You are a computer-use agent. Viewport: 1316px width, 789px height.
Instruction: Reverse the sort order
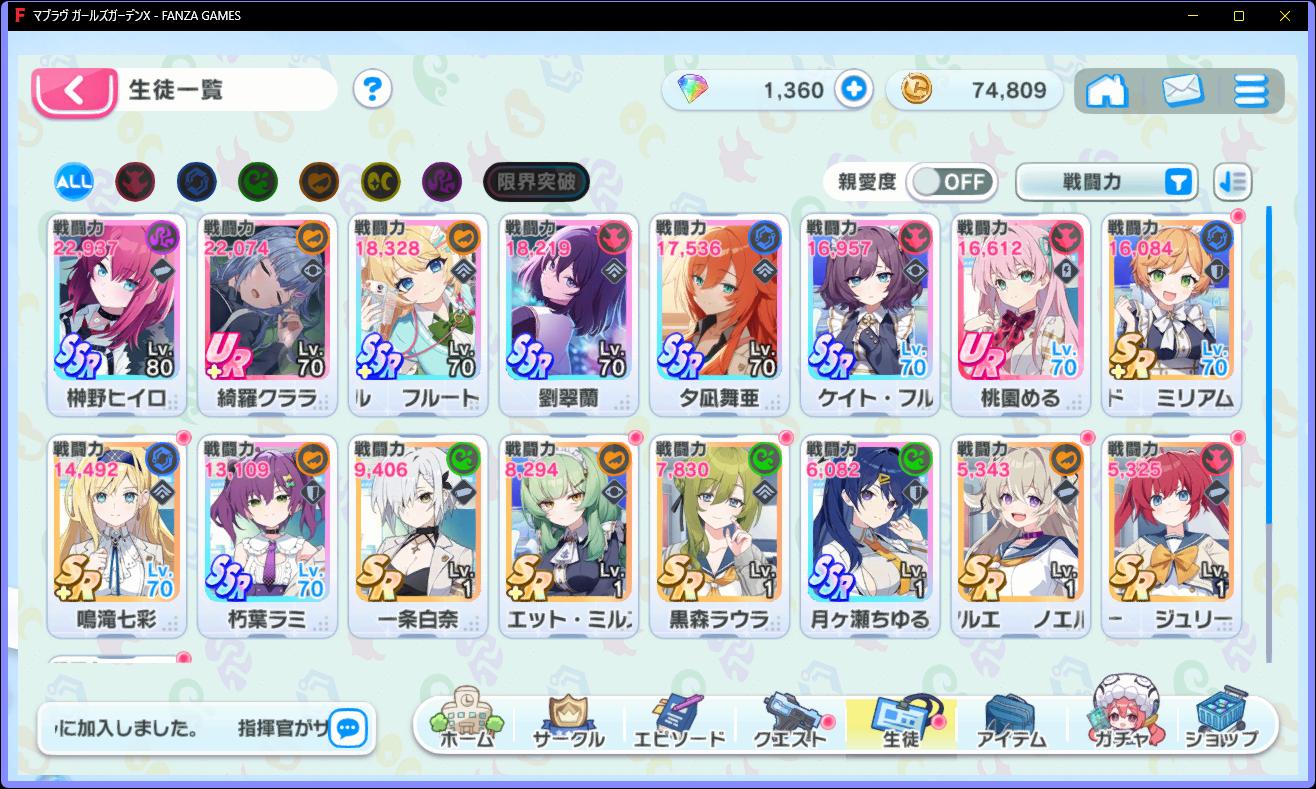[x=1232, y=182]
